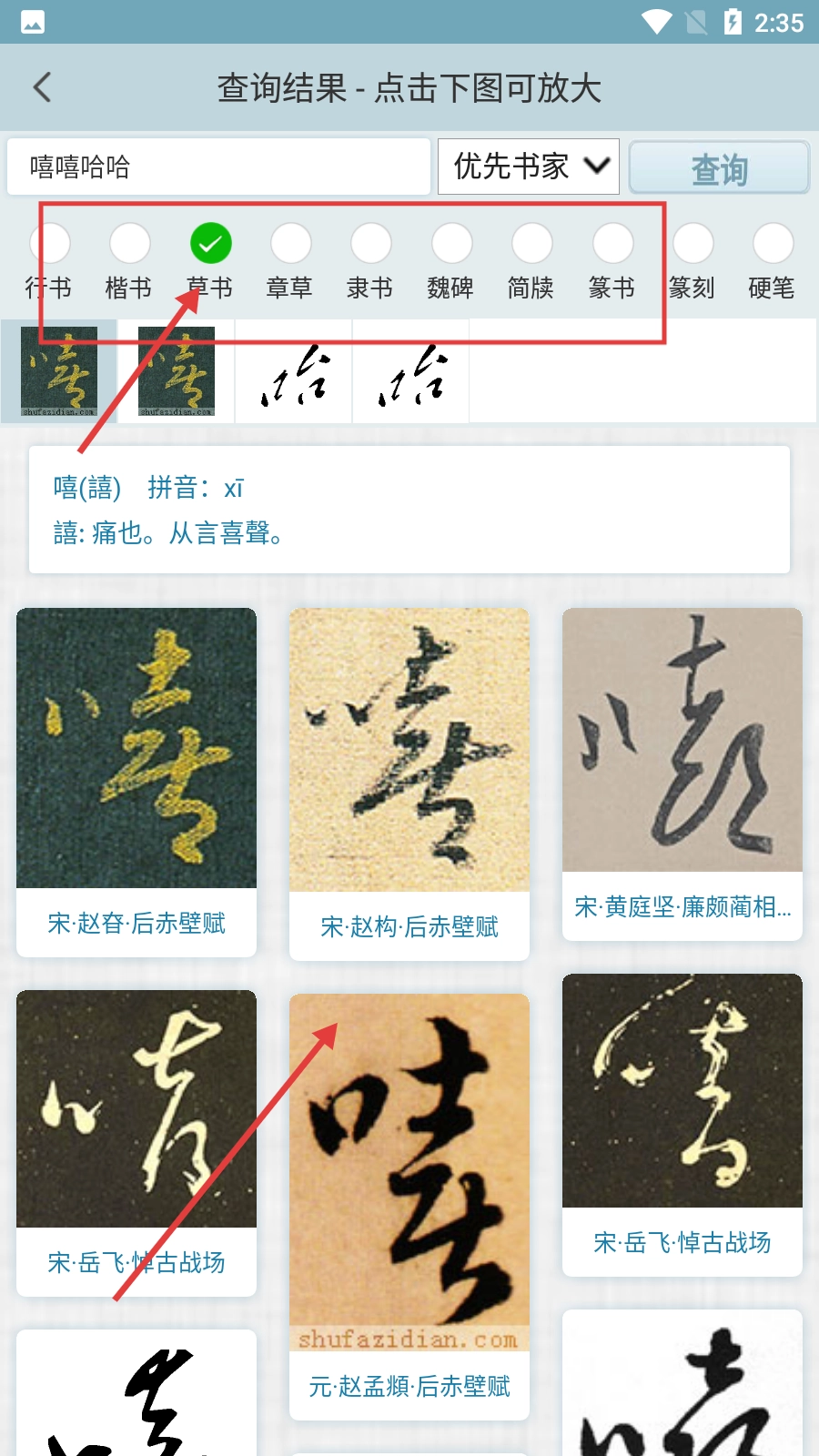Pick the 魏碑 script option
Viewport: 819px width, 1456px height.
tap(451, 244)
